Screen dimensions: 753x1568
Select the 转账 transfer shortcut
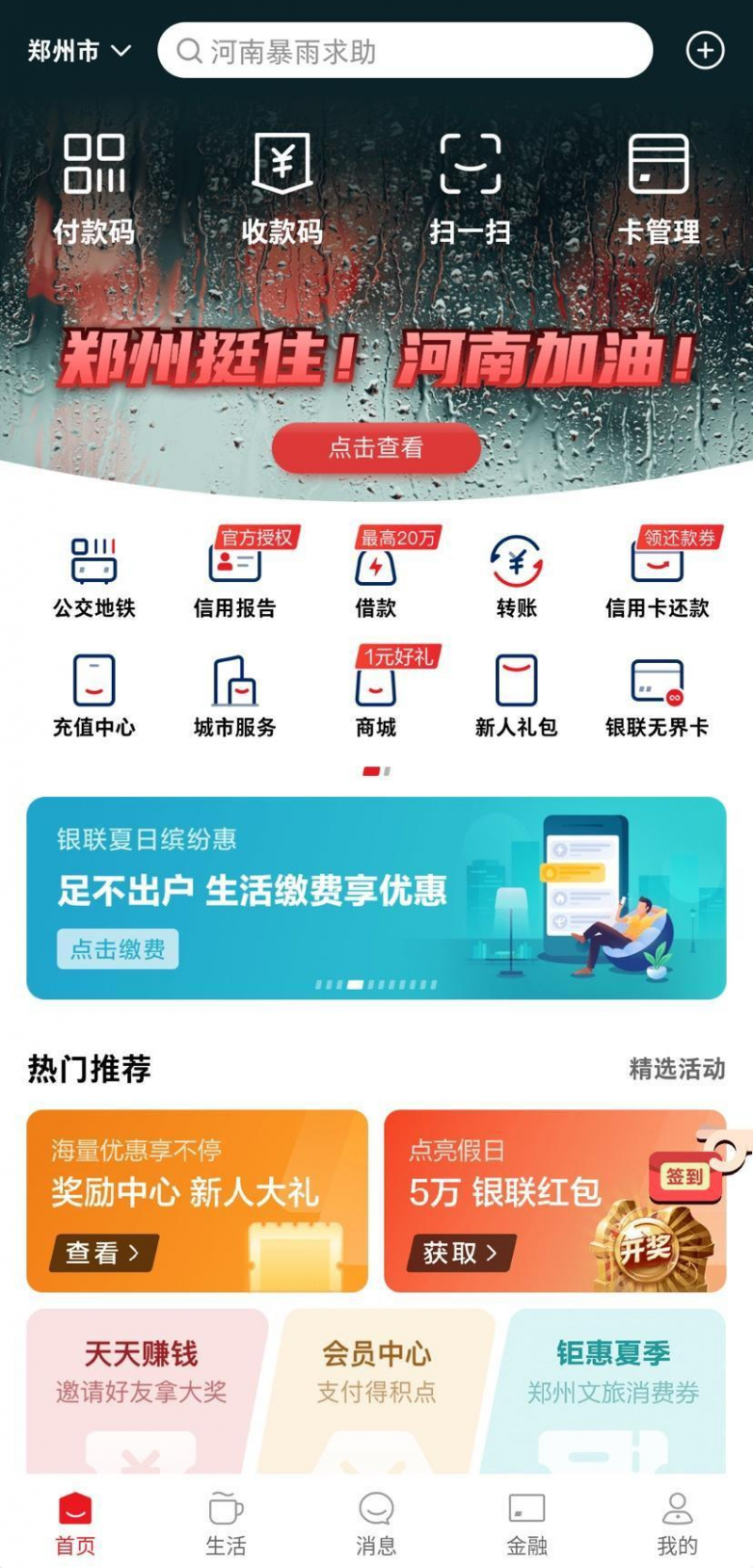coord(517,576)
